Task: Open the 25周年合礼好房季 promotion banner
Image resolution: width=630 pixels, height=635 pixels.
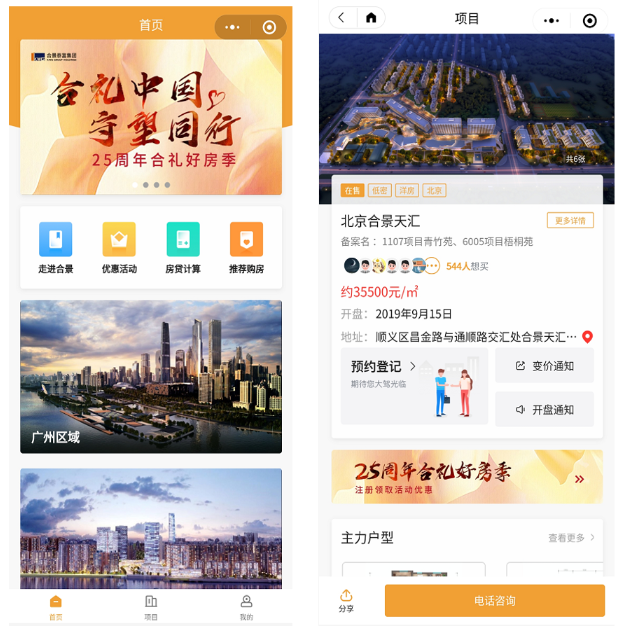Action: (x=466, y=476)
